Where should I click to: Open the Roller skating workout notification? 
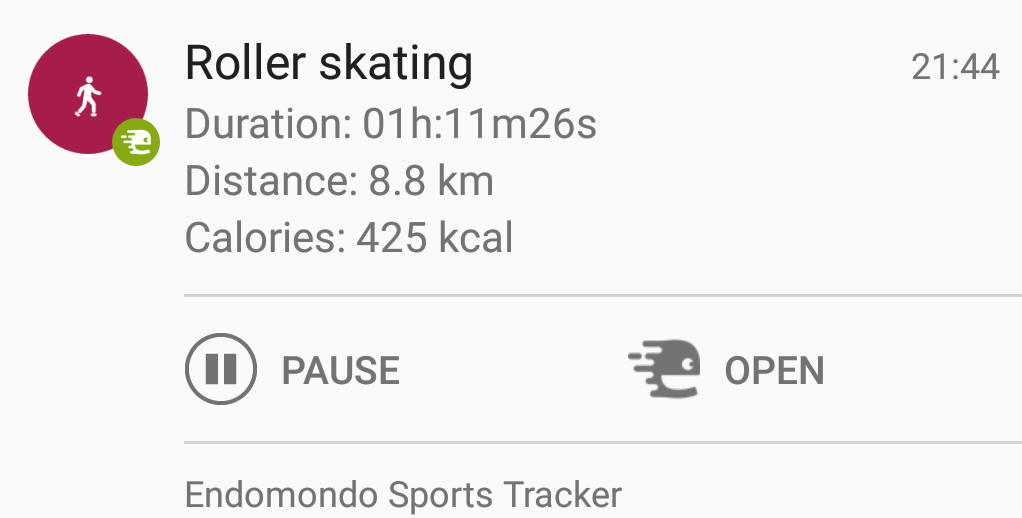[x=329, y=65]
